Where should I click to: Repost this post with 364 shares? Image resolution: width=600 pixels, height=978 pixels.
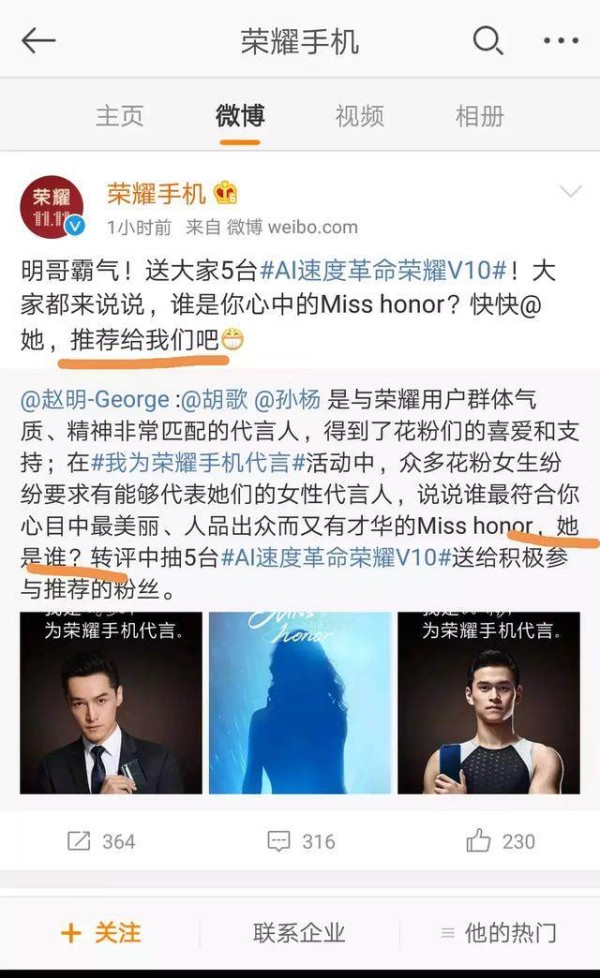[101, 841]
